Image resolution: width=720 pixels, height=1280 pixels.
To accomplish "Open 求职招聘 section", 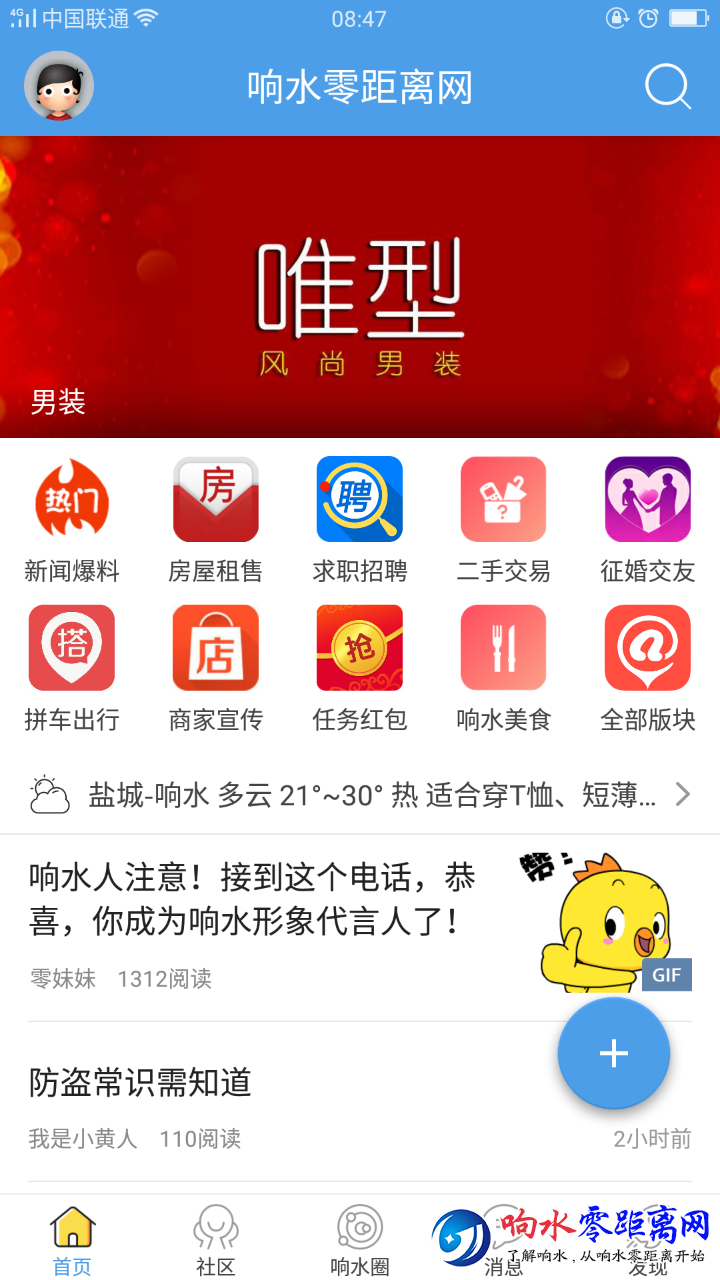I will 360,520.
